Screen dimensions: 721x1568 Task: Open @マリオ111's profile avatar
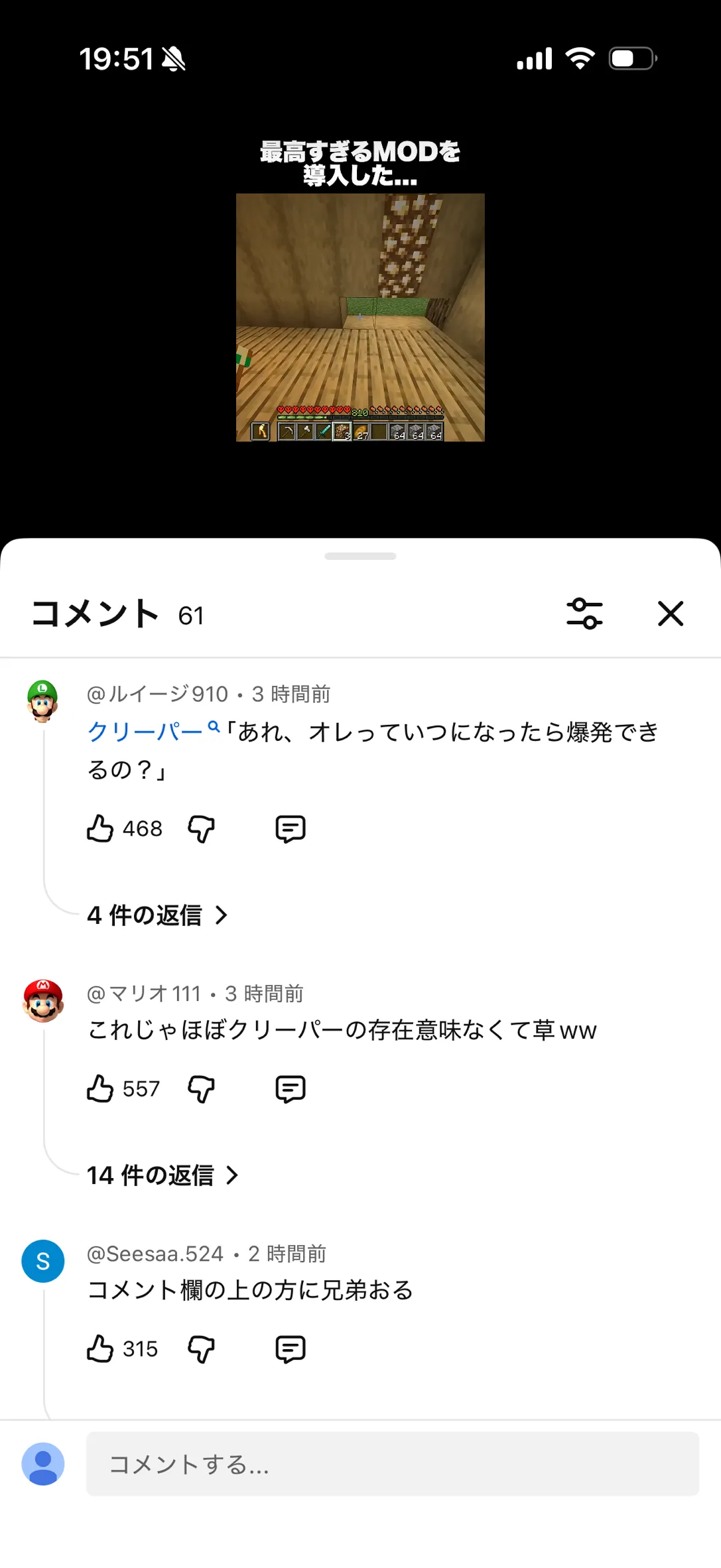(43, 1001)
